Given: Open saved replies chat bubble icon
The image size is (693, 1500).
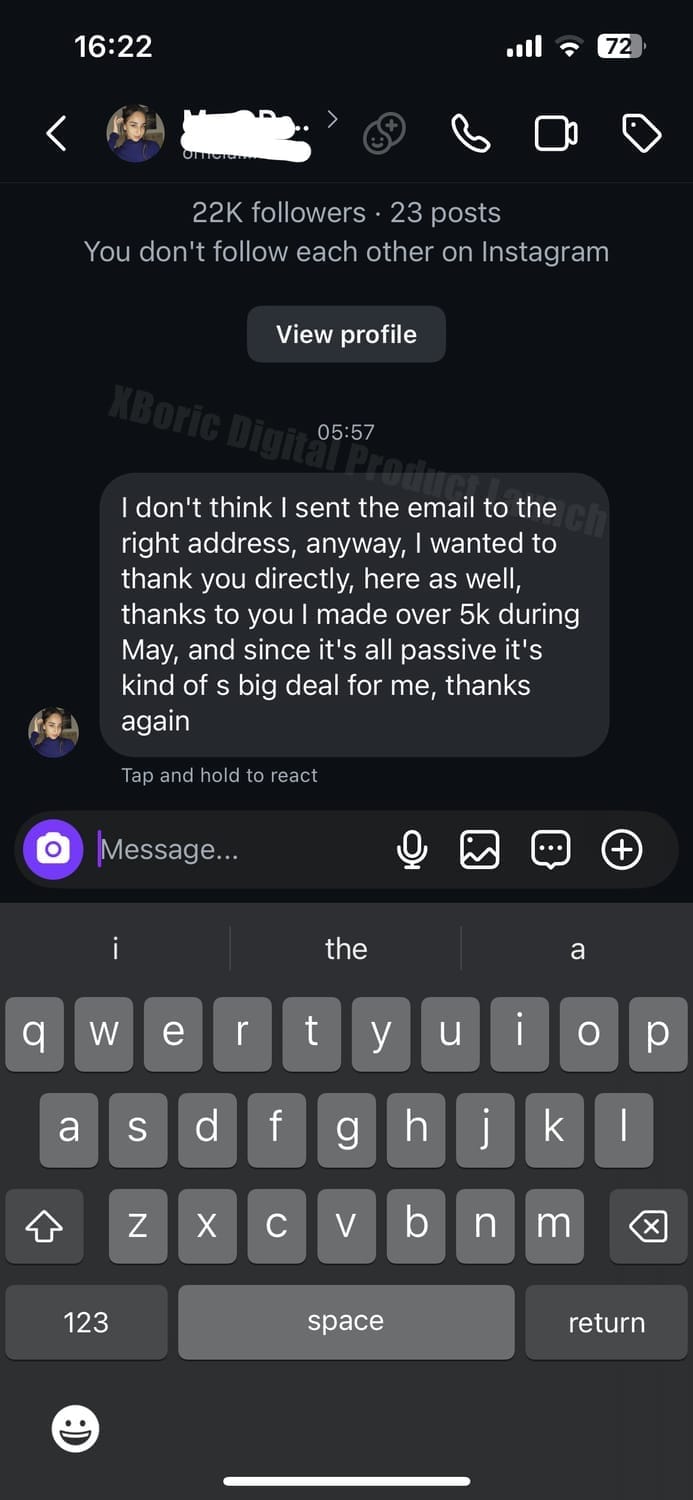Looking at the screenshot, I should coord(550,850).
